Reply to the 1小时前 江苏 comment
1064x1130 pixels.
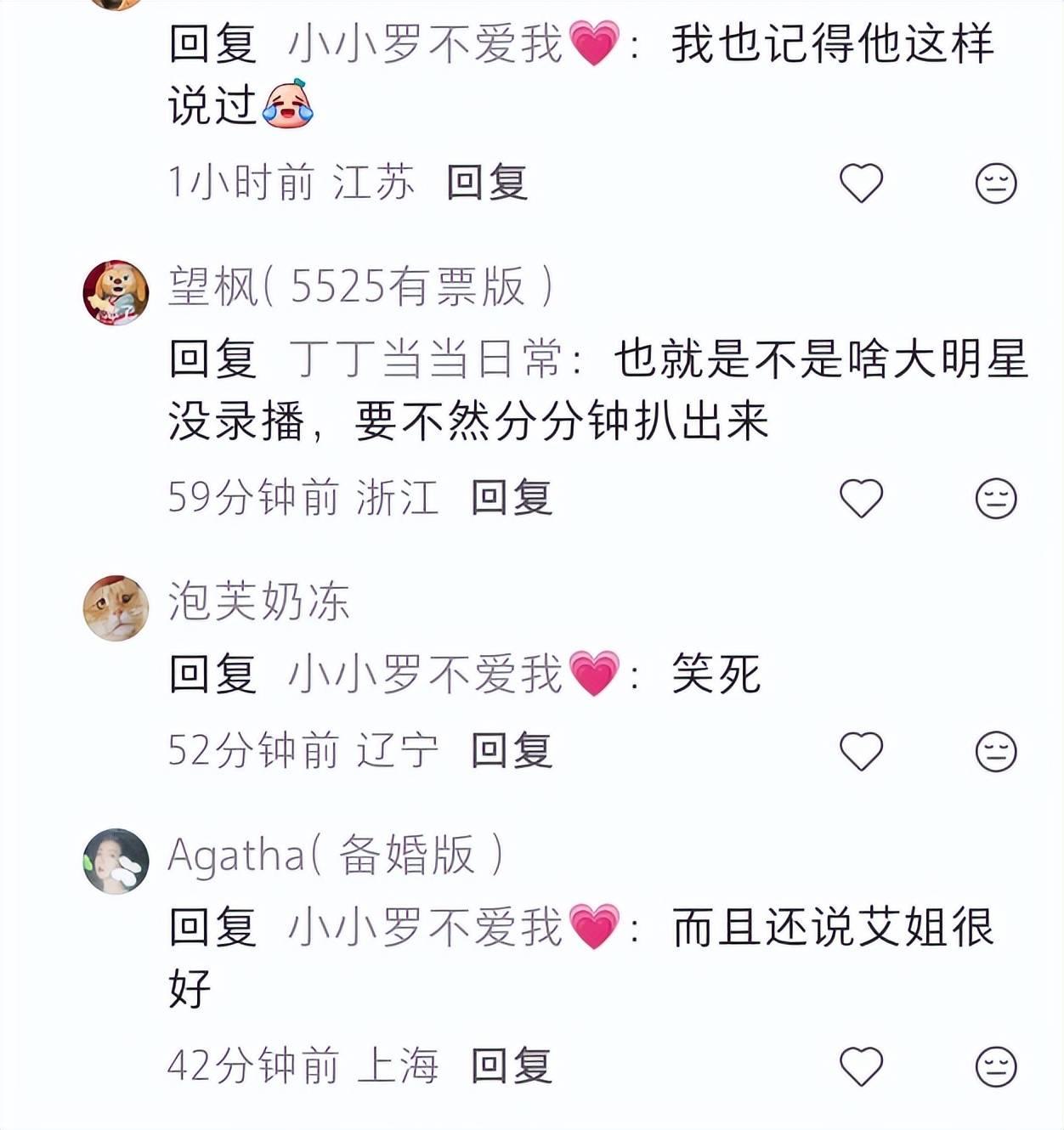pyautogui.click(x=487, y=183)
